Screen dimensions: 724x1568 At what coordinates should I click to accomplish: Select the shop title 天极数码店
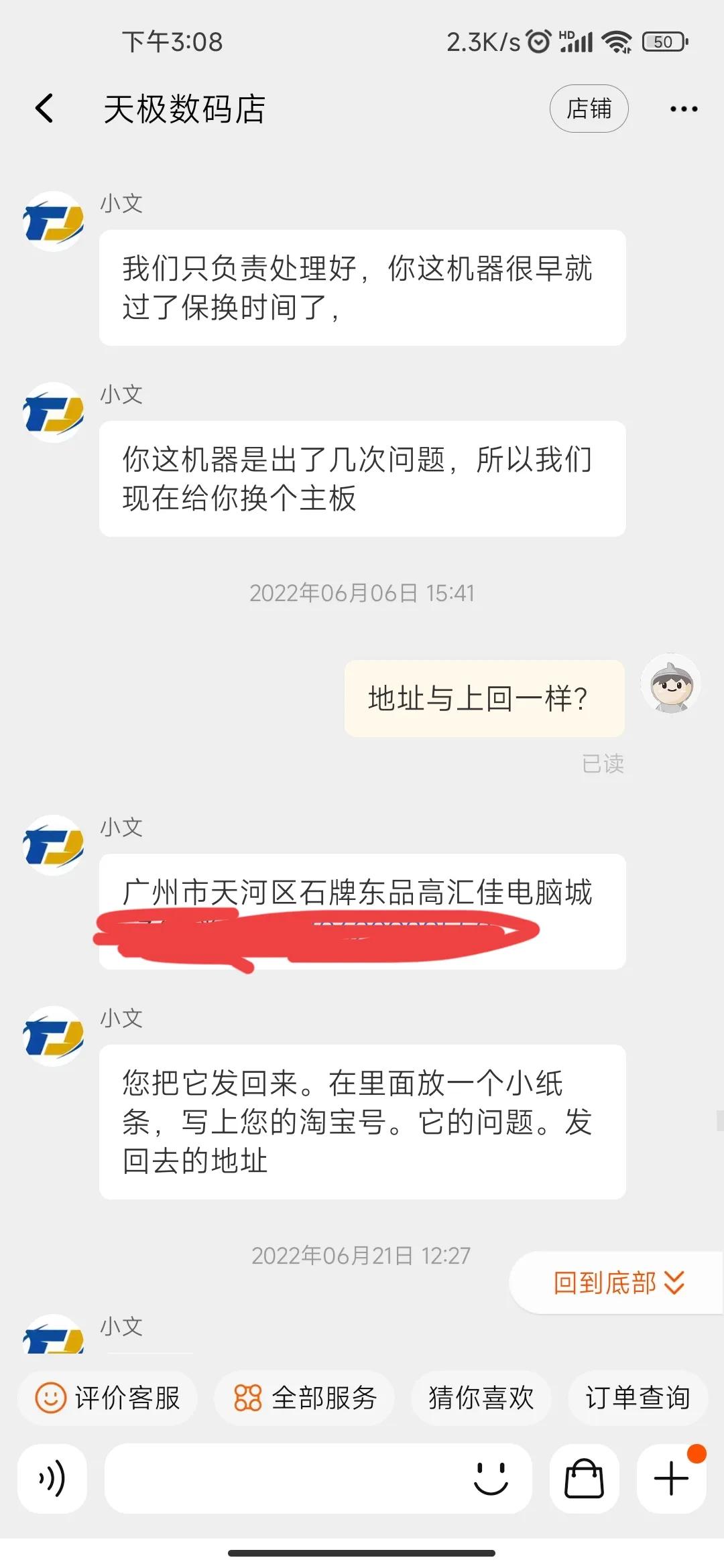[186, 109]
